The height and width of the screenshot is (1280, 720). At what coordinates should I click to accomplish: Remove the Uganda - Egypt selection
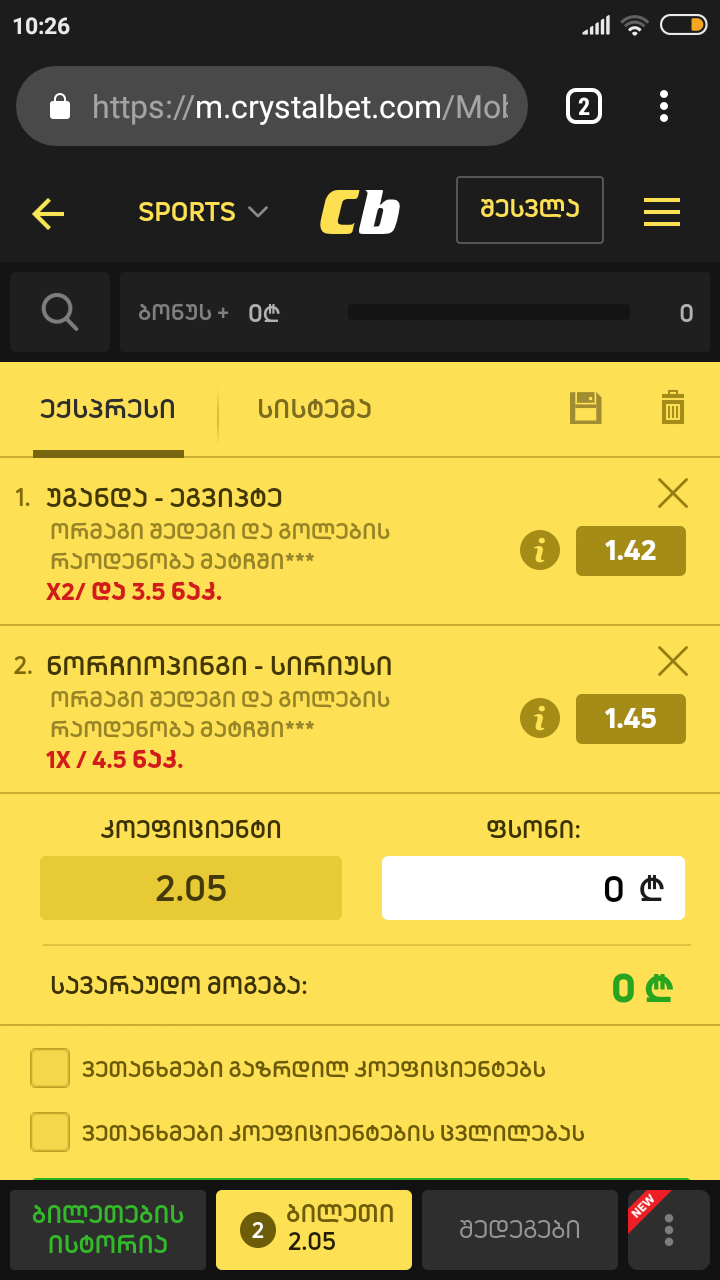(x=672, y=493)
